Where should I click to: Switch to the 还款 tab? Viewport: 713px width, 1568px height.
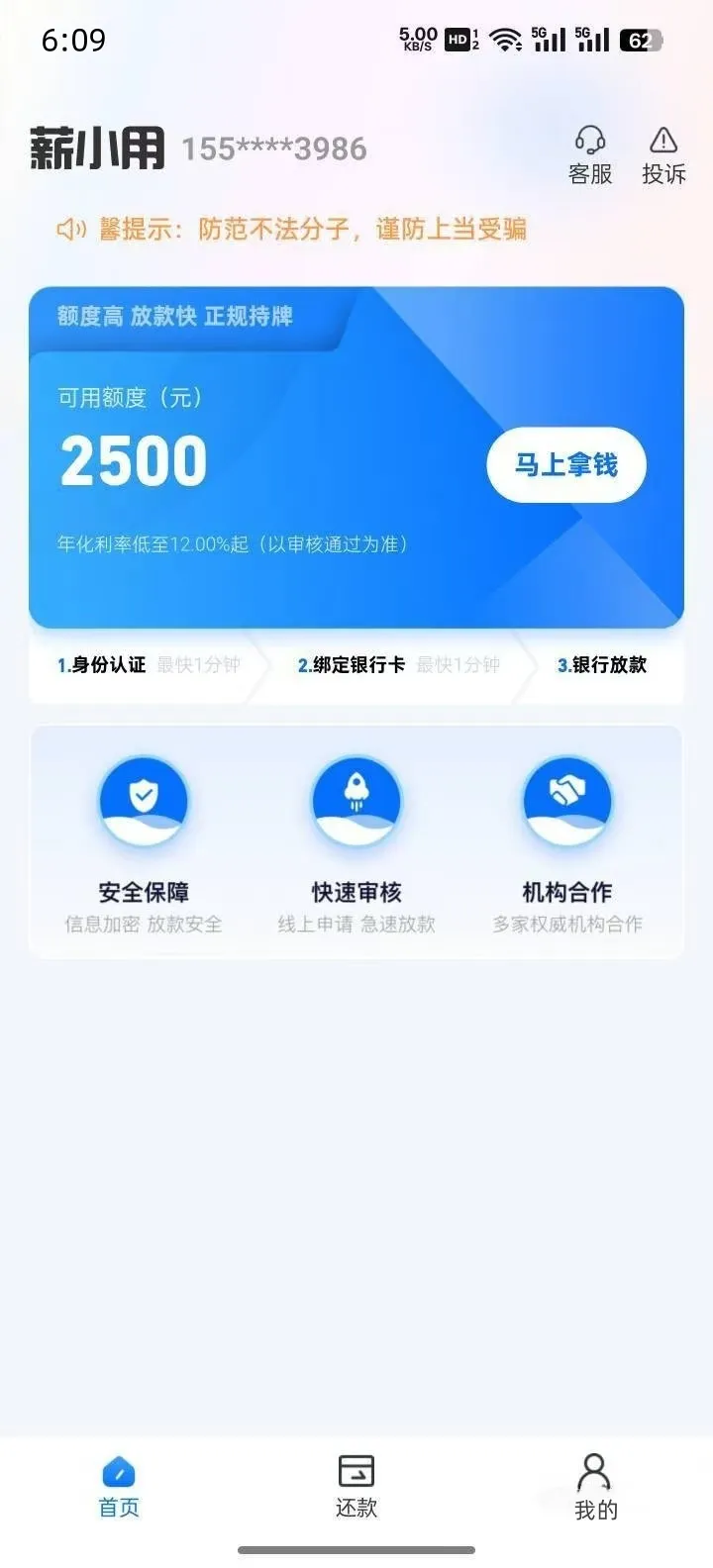click(356, 1487)
